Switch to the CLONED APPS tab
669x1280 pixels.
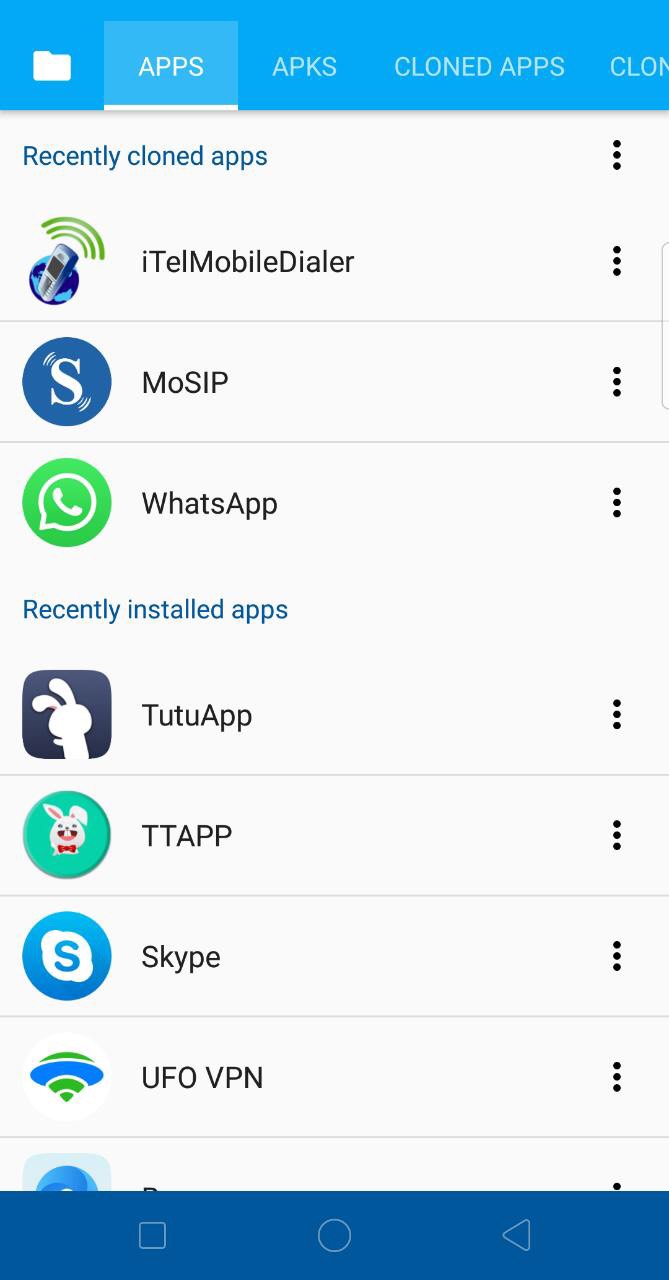coord(479,66)
